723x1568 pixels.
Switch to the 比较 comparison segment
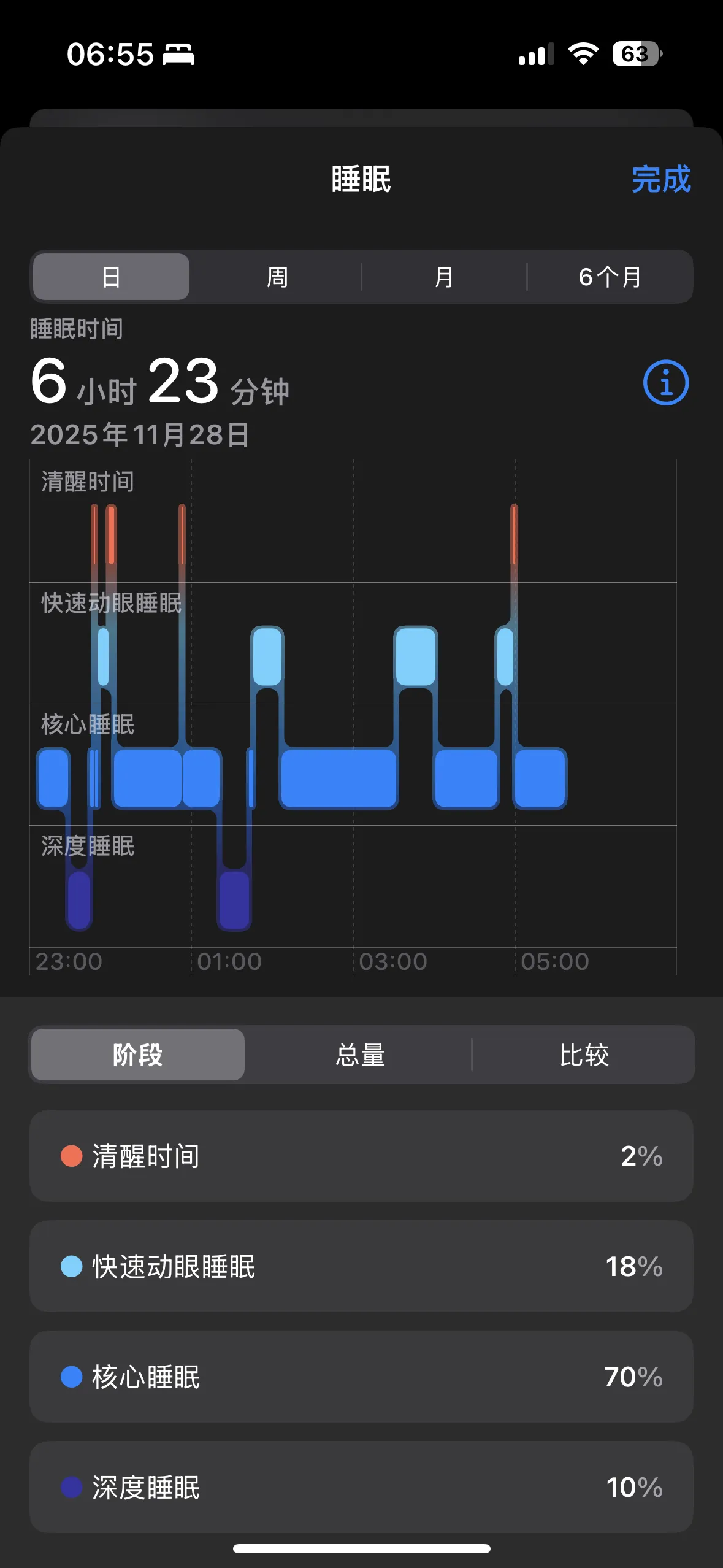pos(584,1055)
